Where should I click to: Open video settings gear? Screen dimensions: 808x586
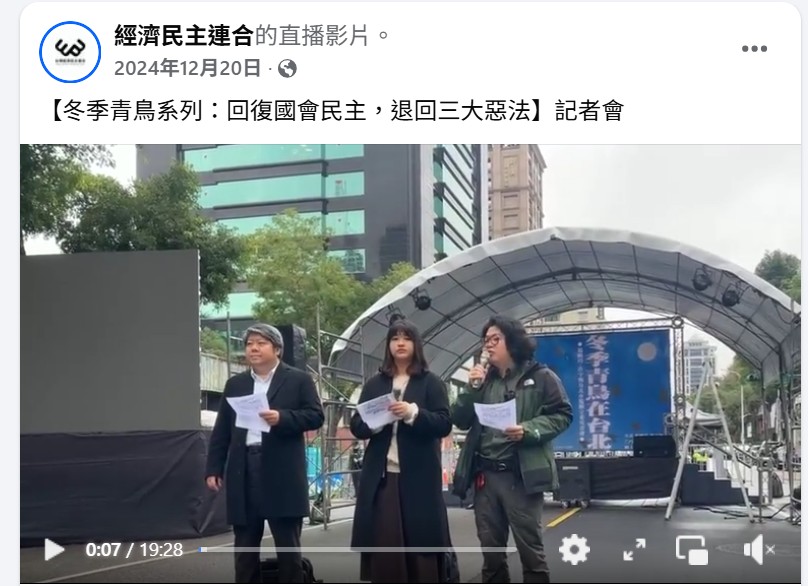pos(573,549)
